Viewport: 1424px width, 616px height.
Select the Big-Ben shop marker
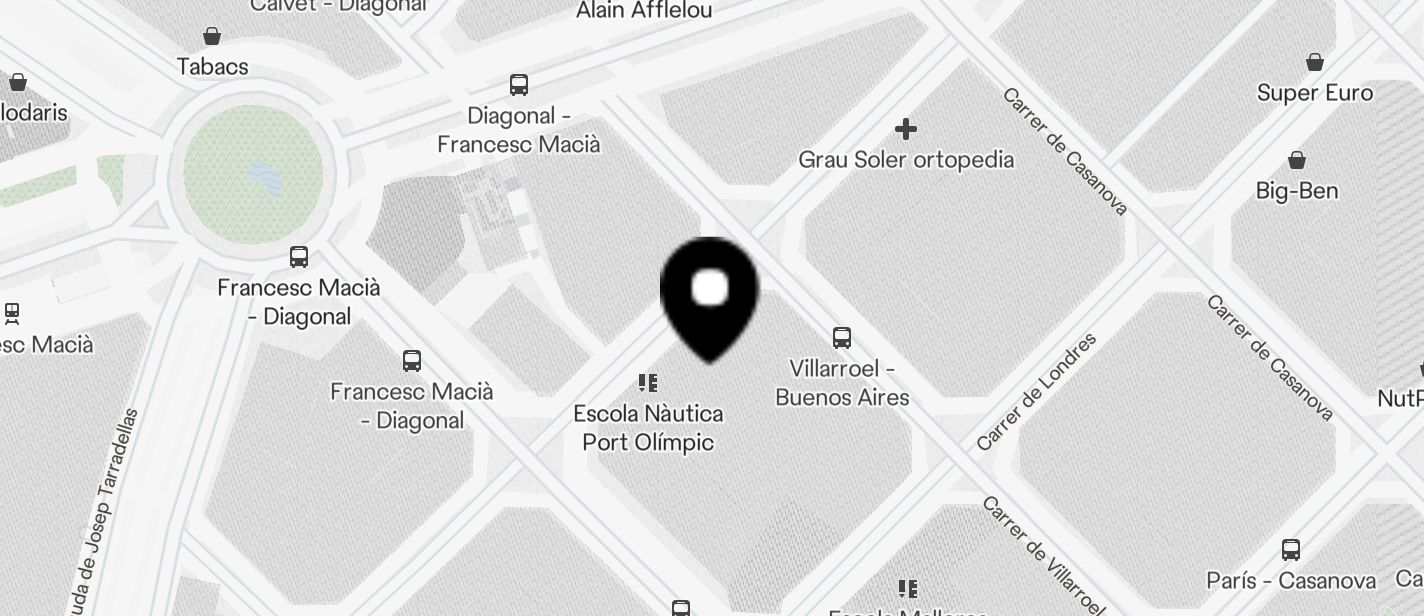[1297, 161]
